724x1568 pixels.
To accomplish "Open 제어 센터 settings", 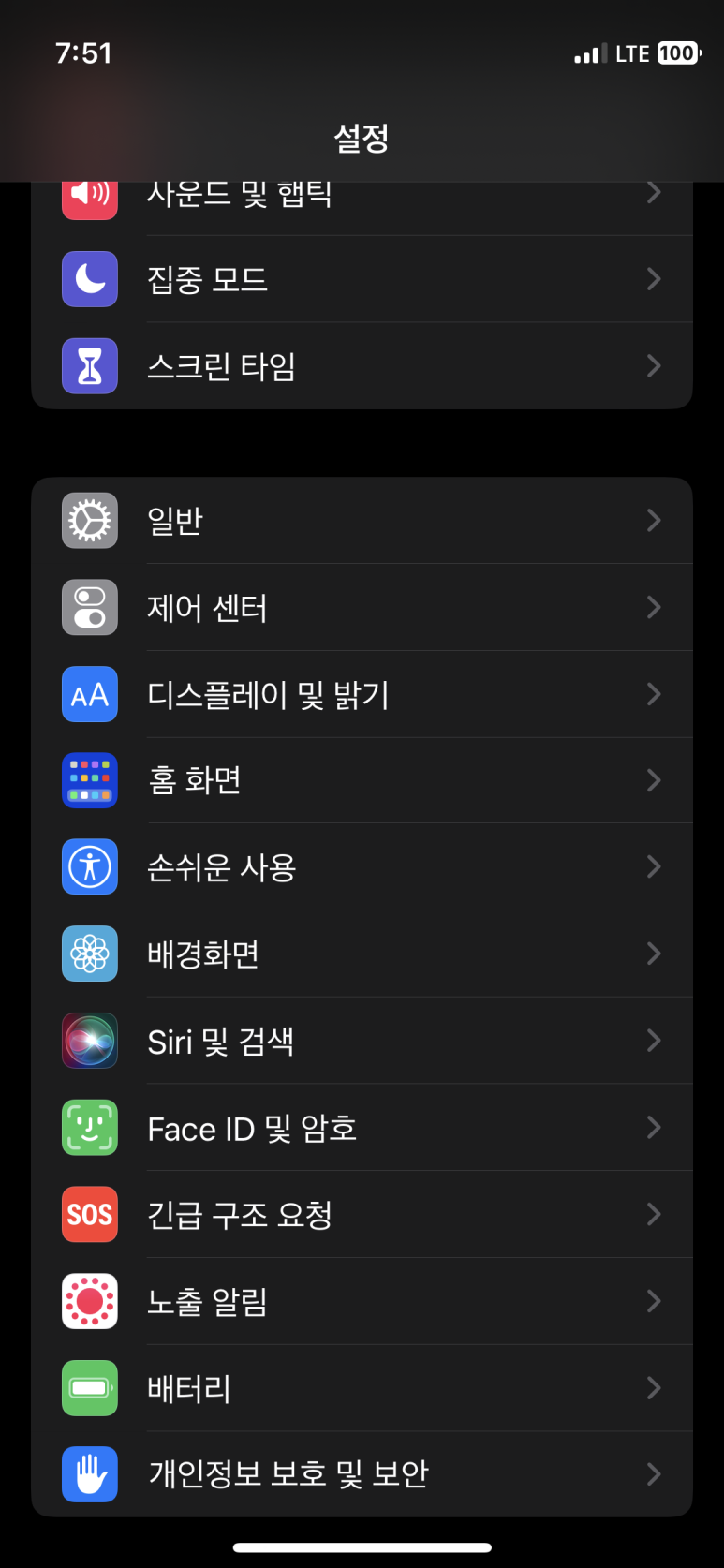I will click(x=362, y=608).
